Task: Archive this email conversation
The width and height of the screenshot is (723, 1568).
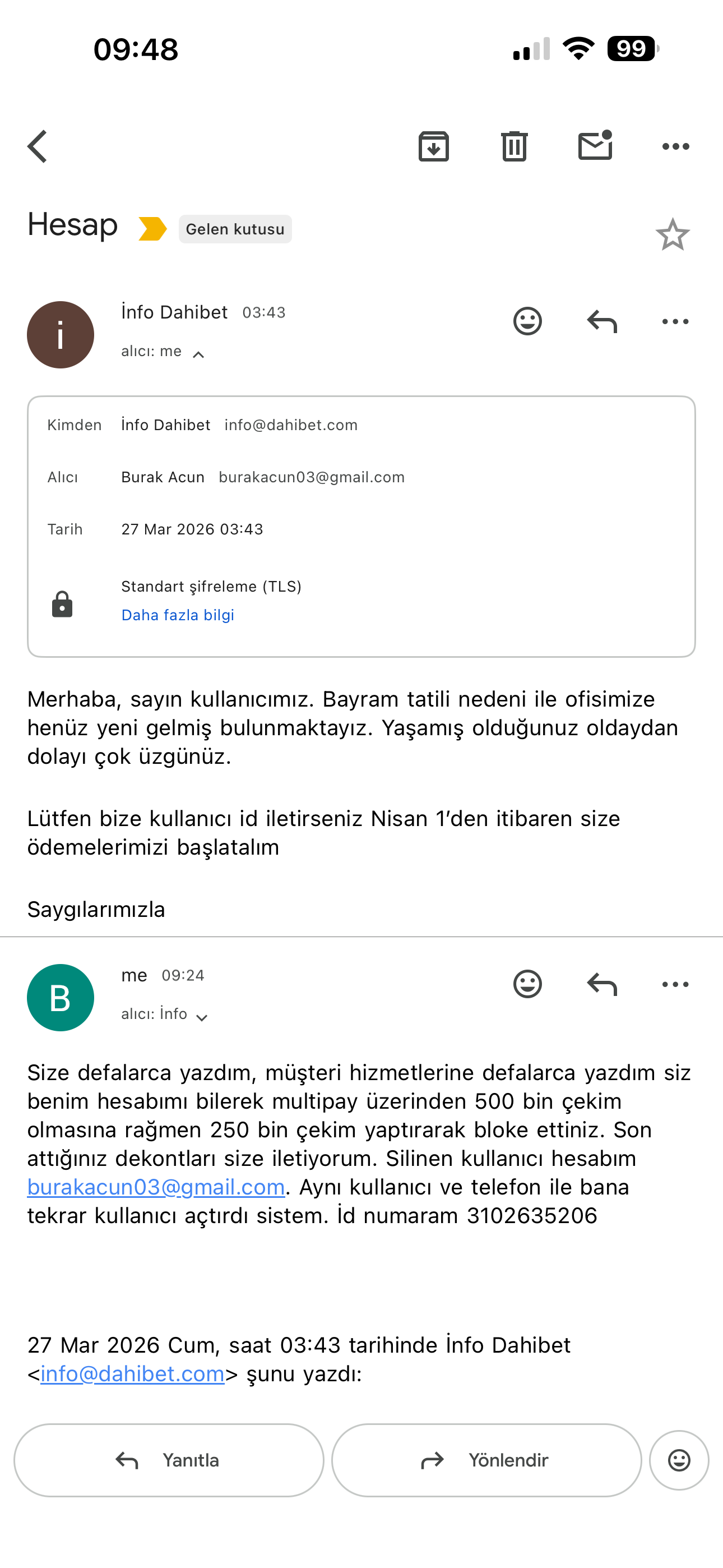Action: click(433, 147)
